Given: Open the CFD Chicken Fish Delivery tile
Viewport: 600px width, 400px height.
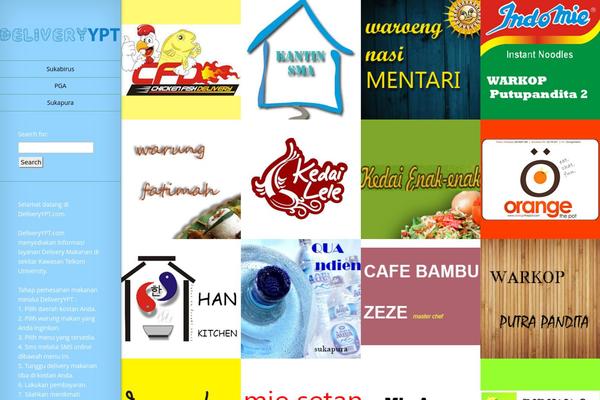Looking at the screenshot, I should (181, 60).
